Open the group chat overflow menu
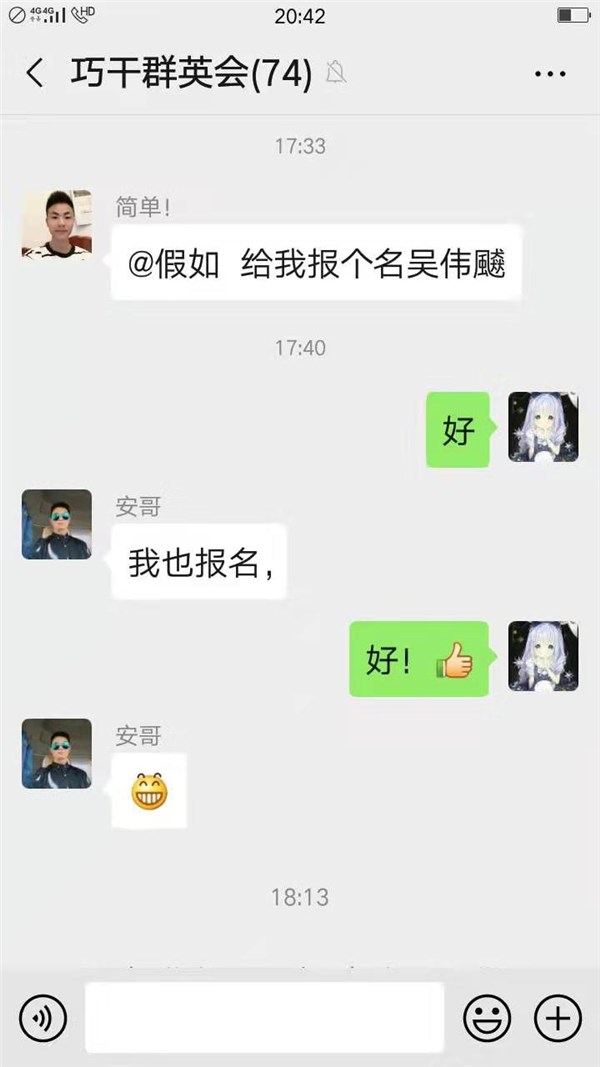This screenshot has width=600, height=1067. pos(550,74)
